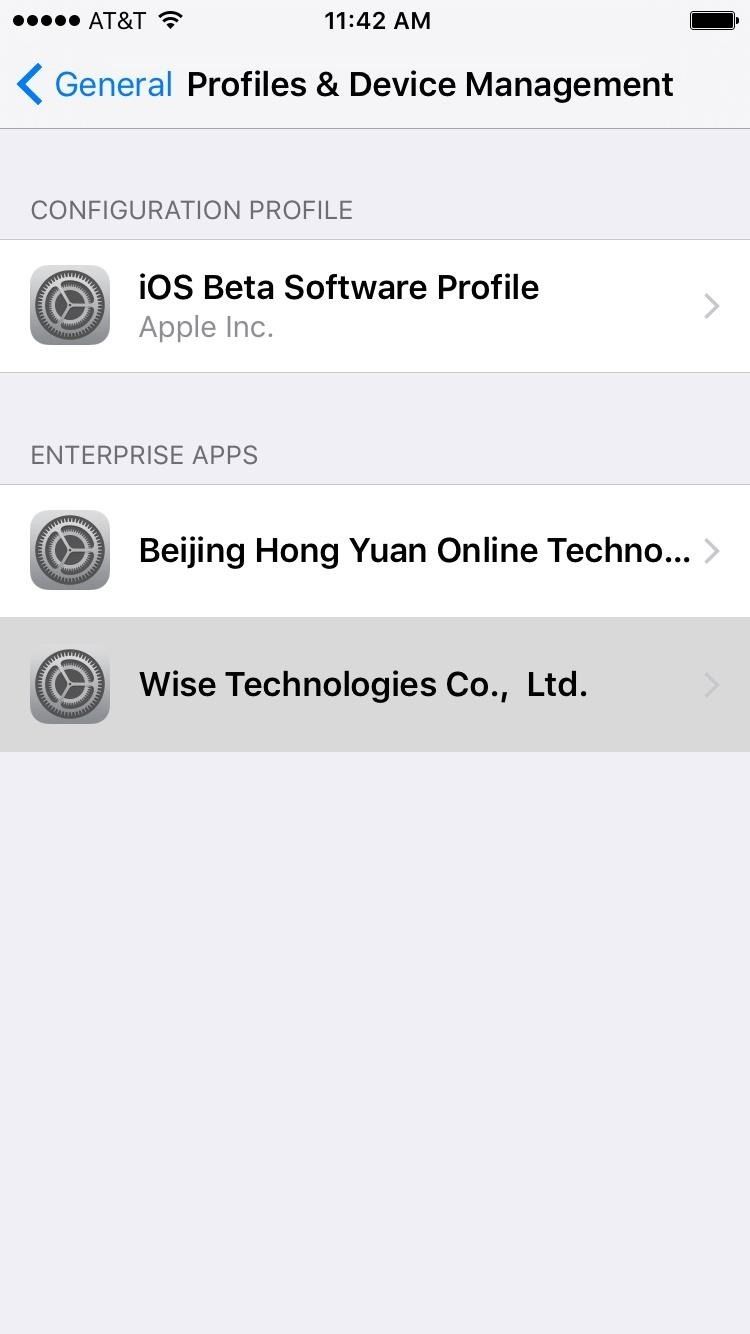Click the battery indicator in the status bar
Image resolution: width=750 pixels, height=1334 pixels.
click(713, 19)
